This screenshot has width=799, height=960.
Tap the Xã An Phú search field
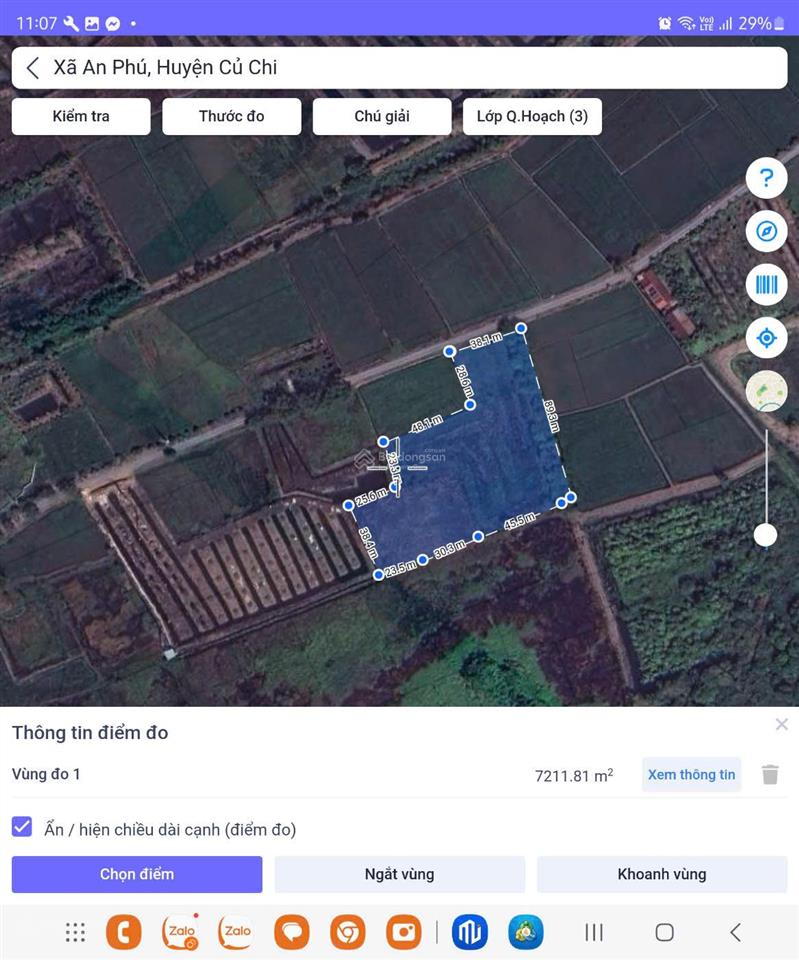click(x=400, y=67)
